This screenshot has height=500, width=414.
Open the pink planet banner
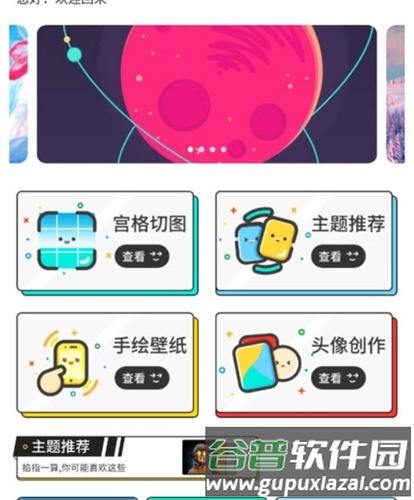[207, 94]
